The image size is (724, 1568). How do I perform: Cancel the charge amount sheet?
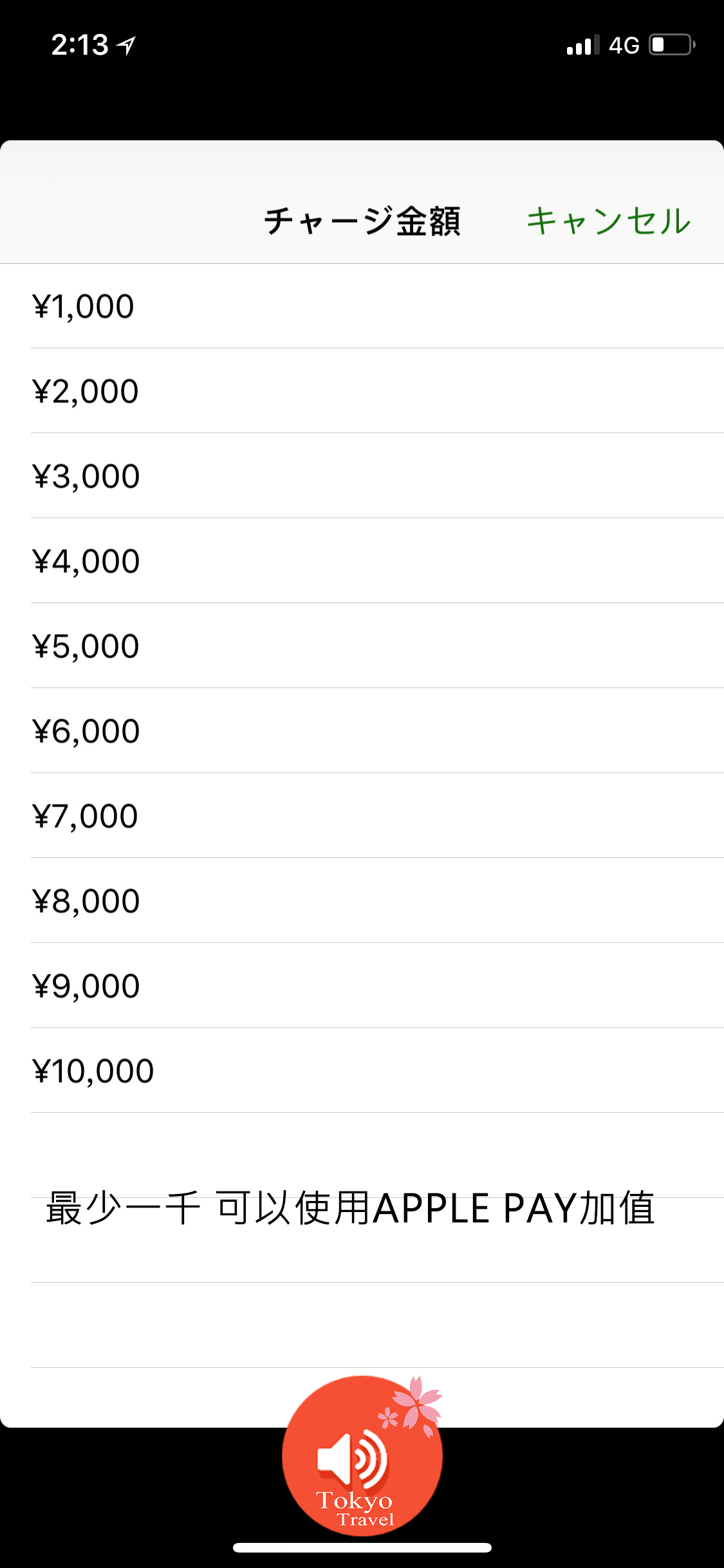(x=608, y=221)
